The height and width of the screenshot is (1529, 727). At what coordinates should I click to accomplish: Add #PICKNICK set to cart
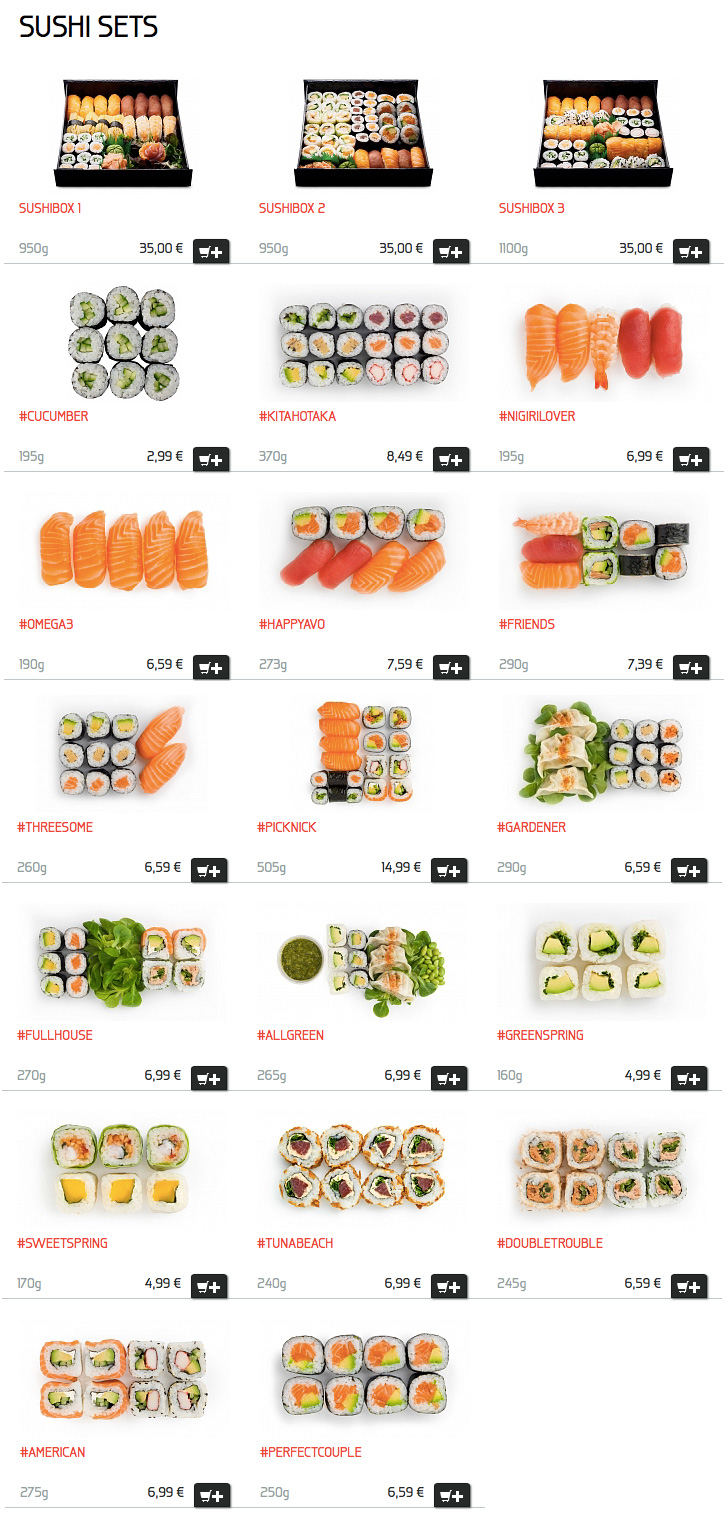[x=449, y=871]
